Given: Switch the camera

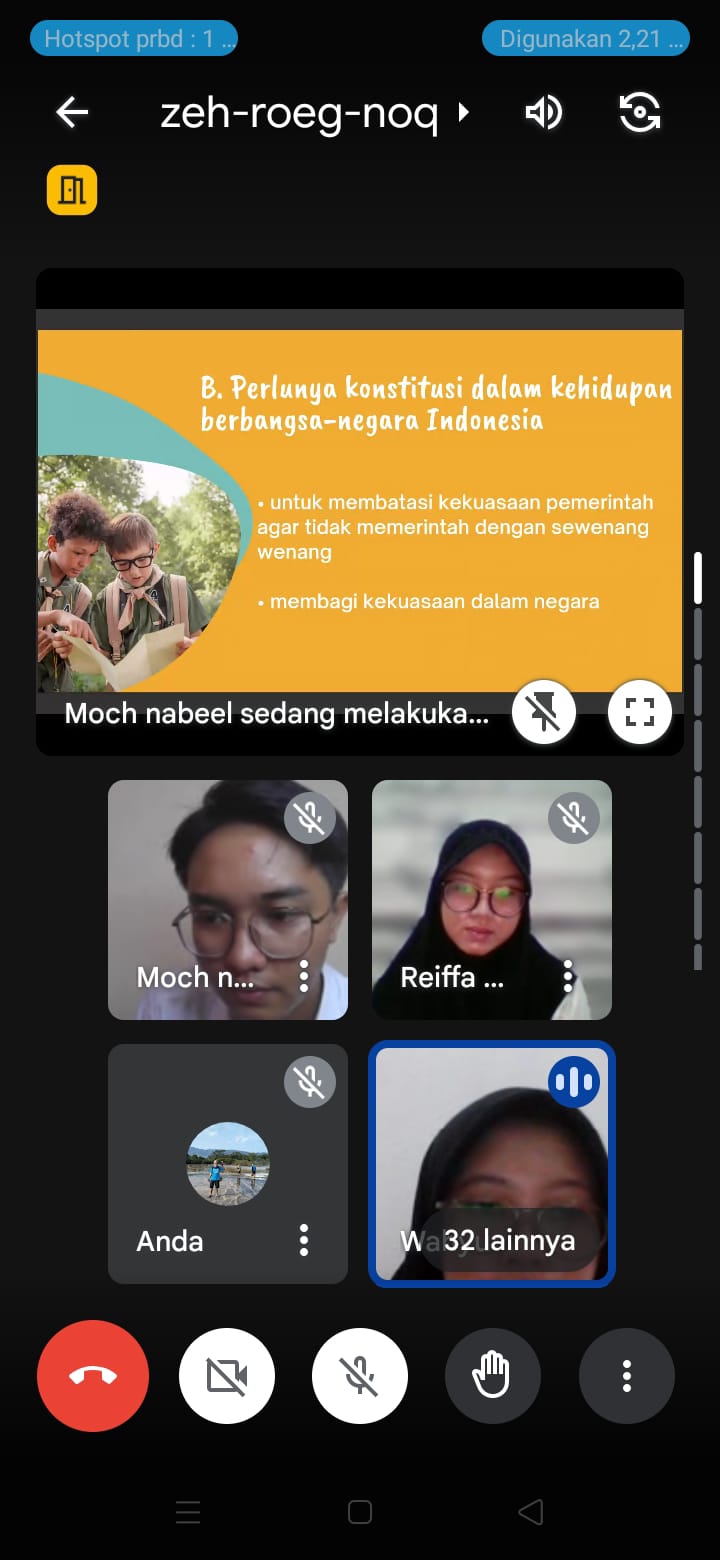Looking at the screenshot, I should click(639, 113).
